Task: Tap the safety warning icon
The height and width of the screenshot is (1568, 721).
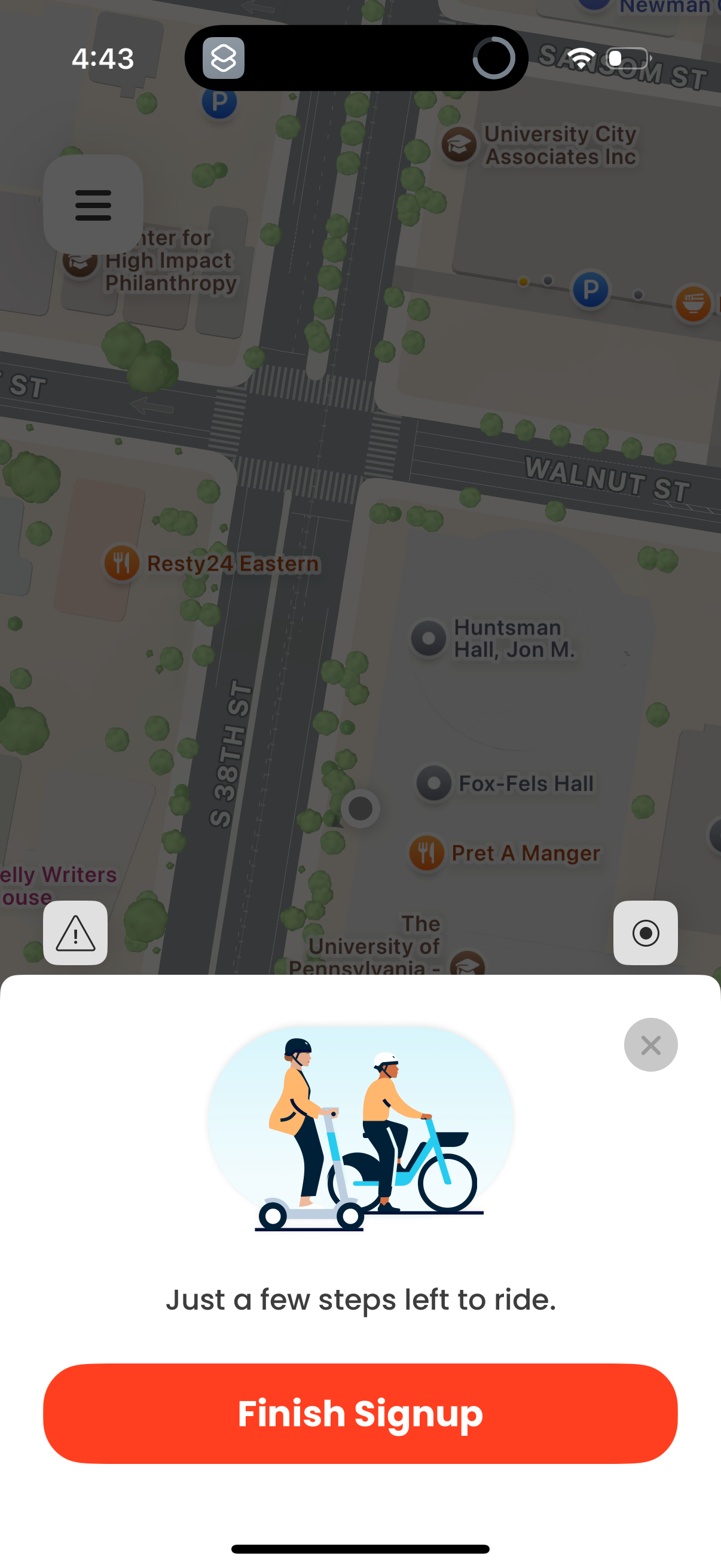Action: coord(74,933)
